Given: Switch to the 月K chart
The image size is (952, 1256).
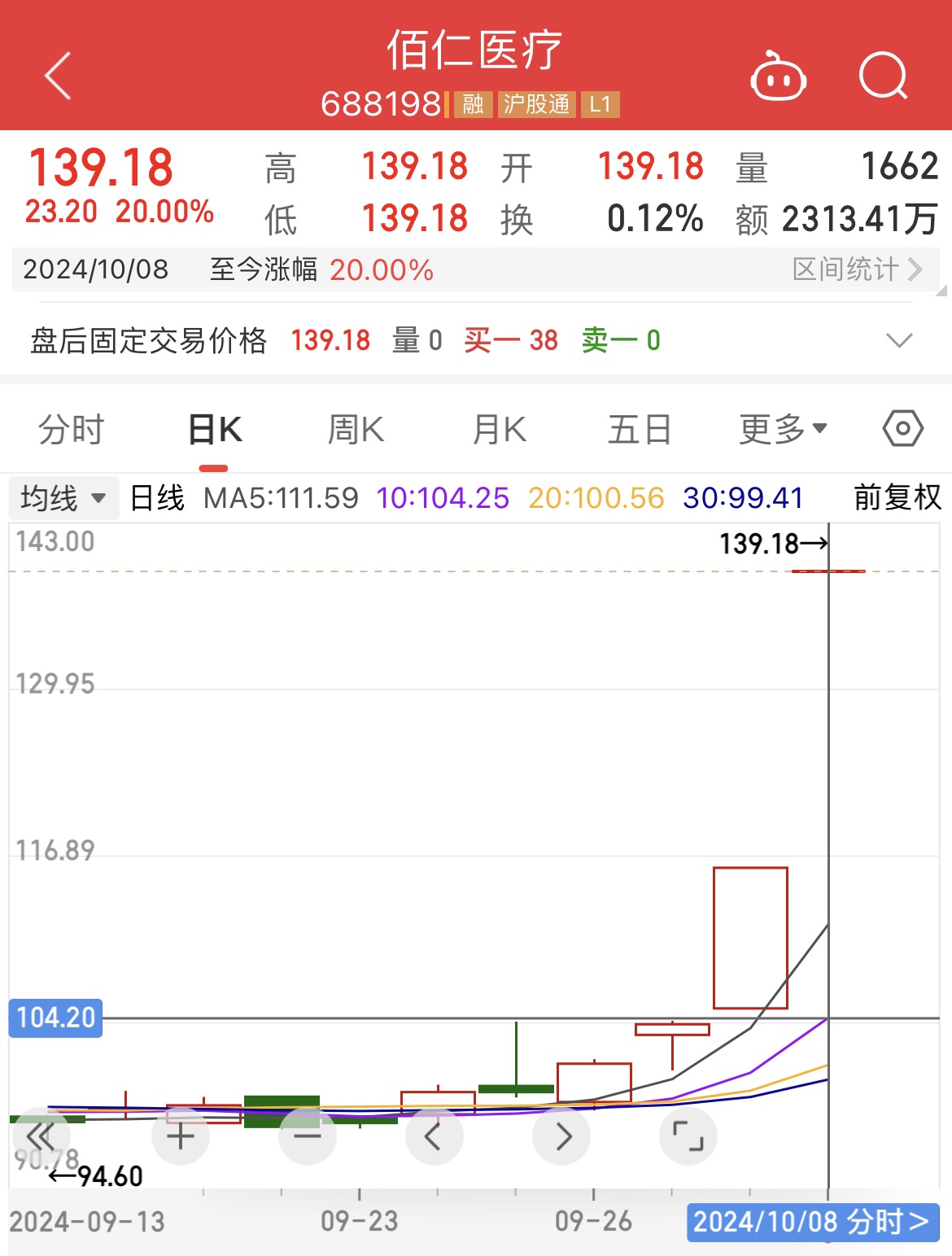Looking at the screenshot, I should [499, 429].
